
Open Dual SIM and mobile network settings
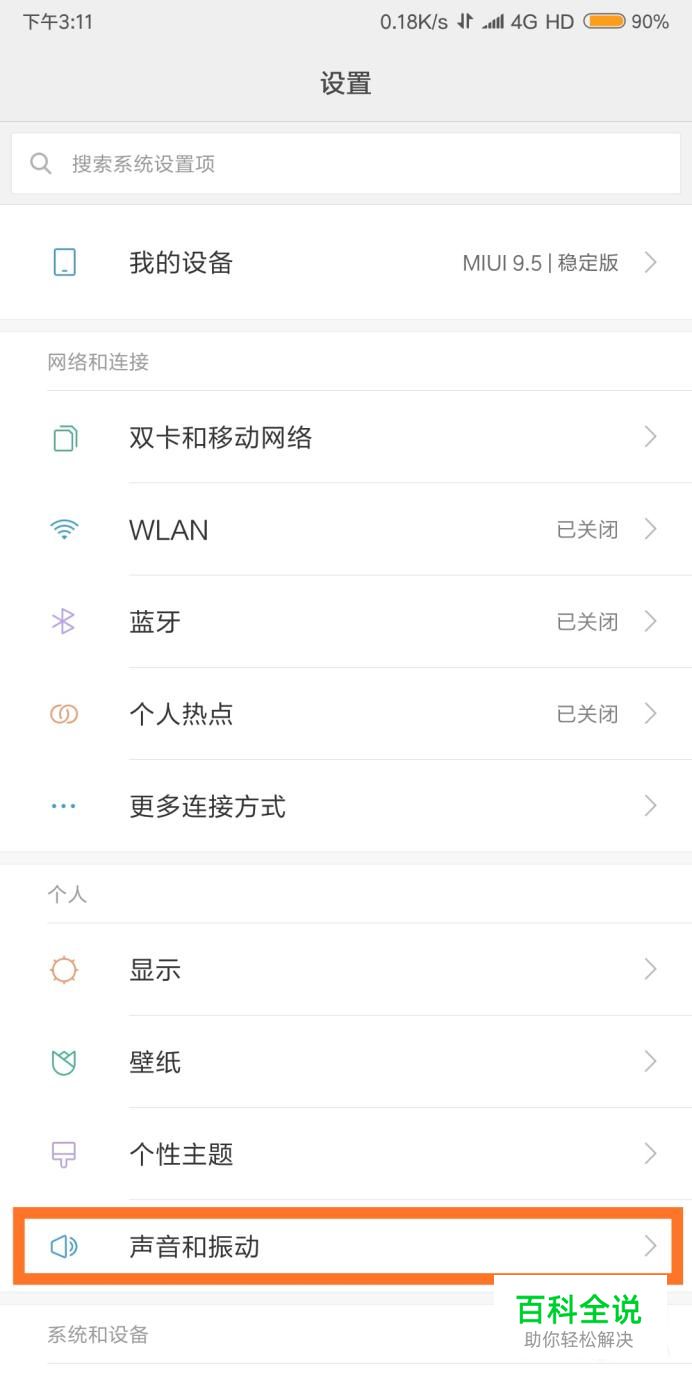[x=345, y=437]
